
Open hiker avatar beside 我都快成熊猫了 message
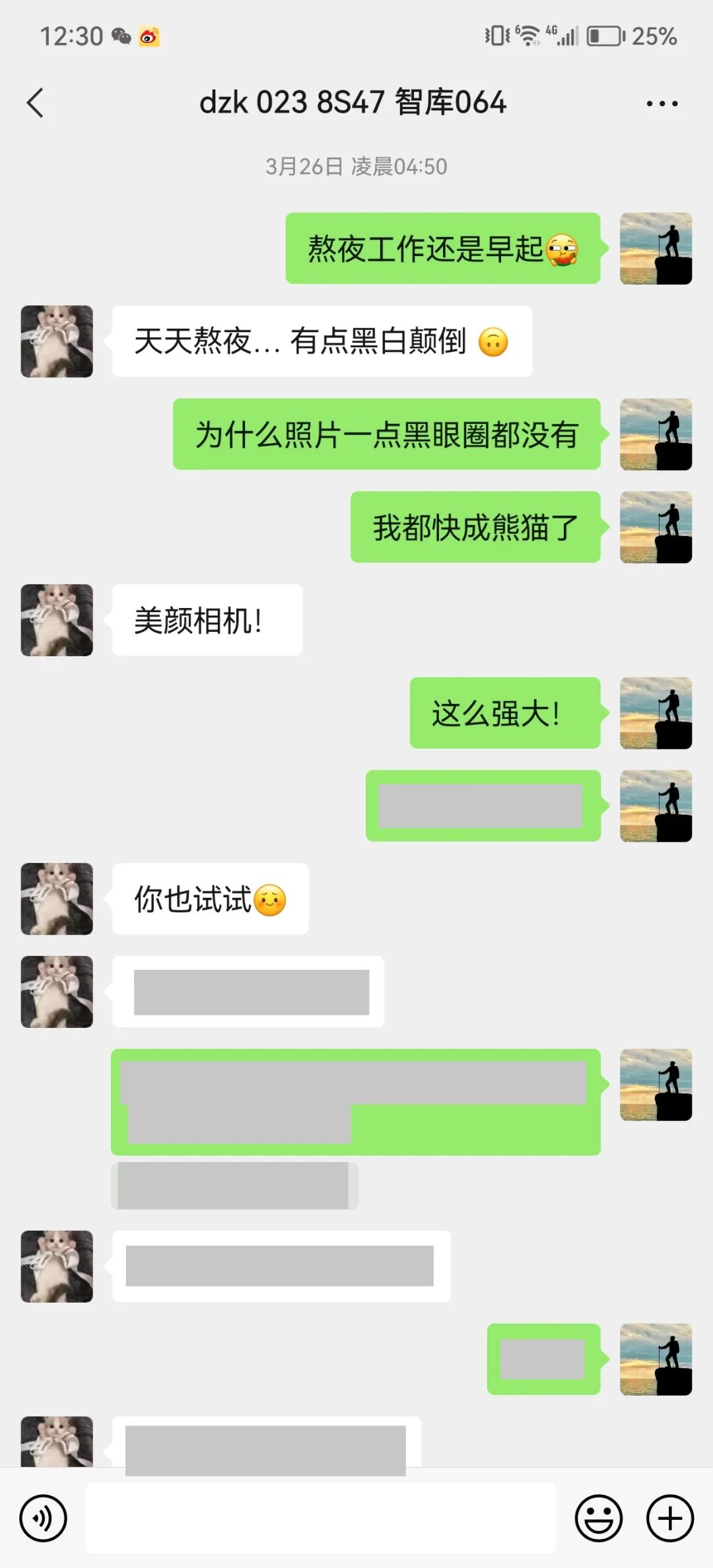click(x=656, y=527)
